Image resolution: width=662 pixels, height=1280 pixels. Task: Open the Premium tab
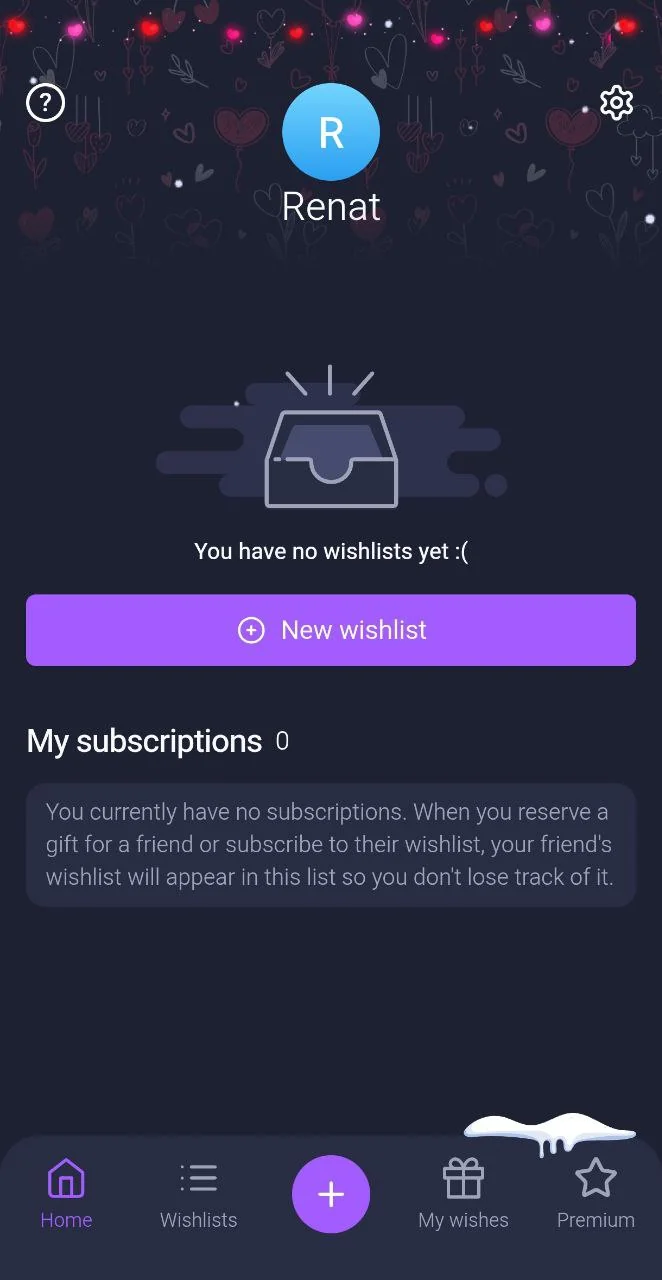point(596,1194)
